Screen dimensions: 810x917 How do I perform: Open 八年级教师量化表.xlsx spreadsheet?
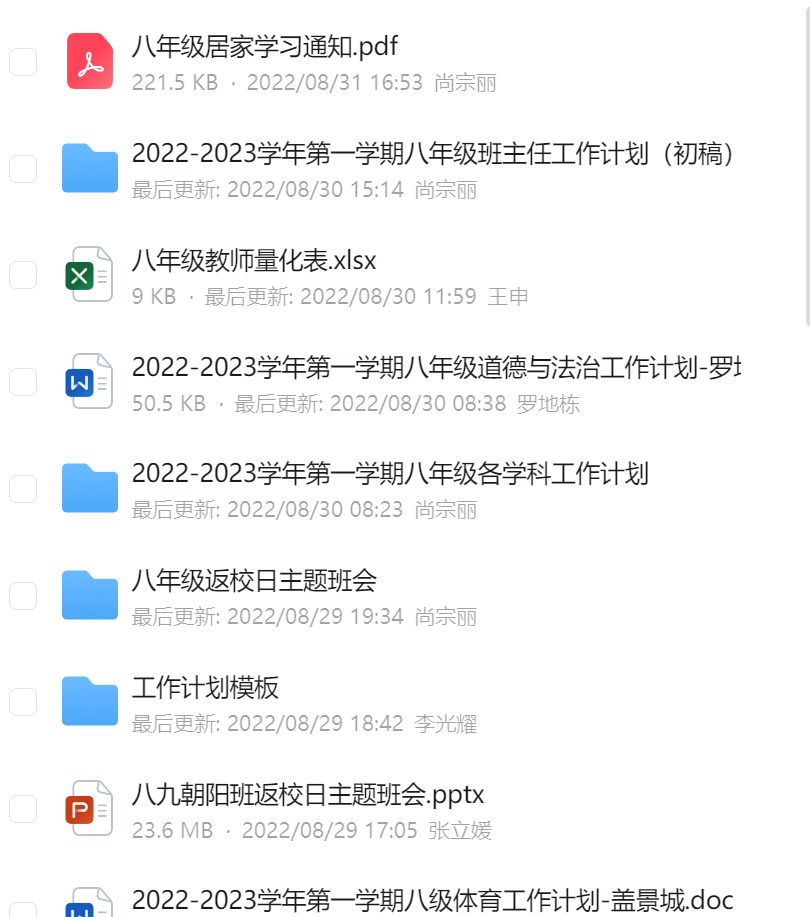[254, 261]
